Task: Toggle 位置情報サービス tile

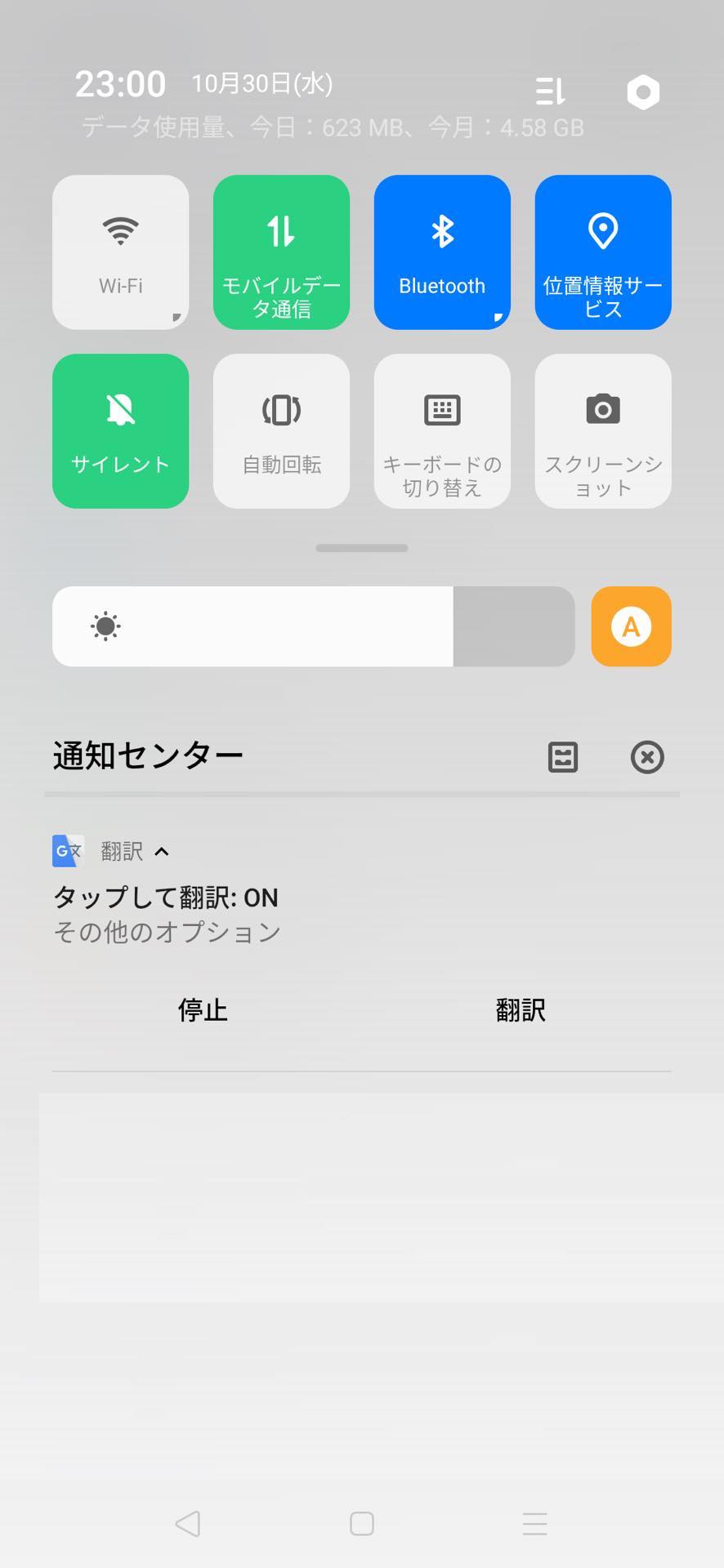Action: (x=603, y=252)
